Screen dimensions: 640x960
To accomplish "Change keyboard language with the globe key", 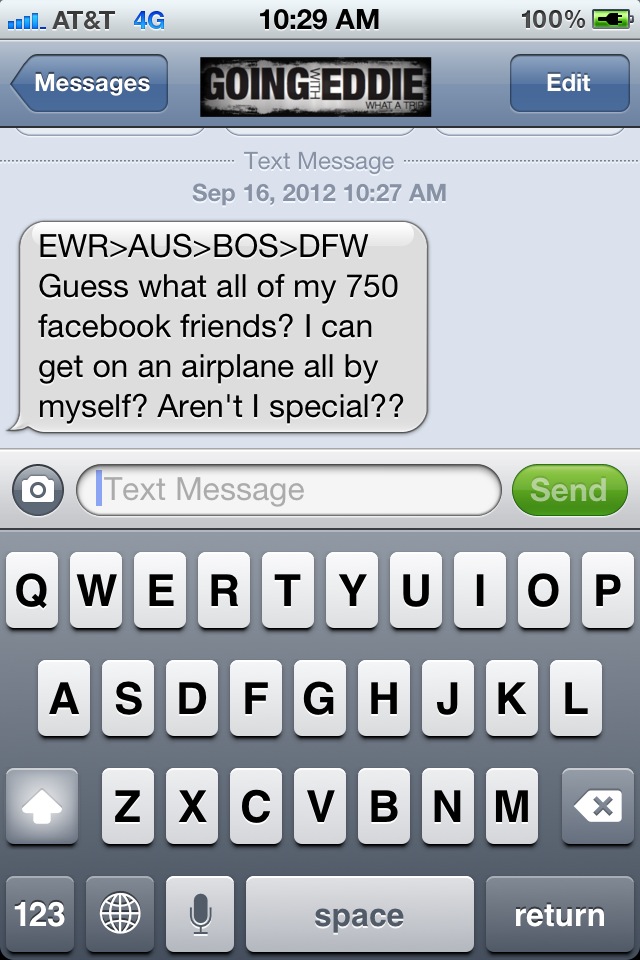I will point(120,914).
